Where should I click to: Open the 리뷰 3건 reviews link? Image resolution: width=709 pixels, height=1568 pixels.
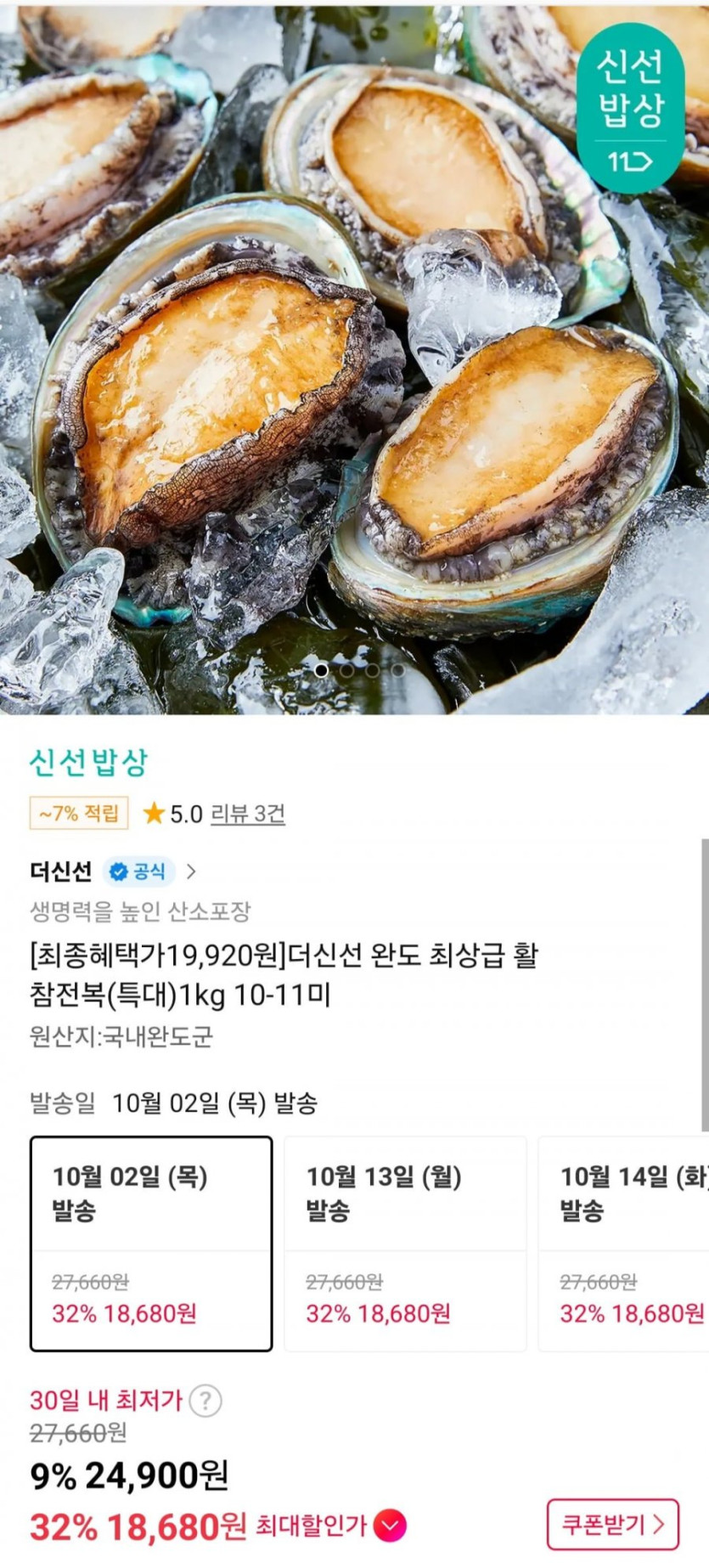tap(247, 814)
